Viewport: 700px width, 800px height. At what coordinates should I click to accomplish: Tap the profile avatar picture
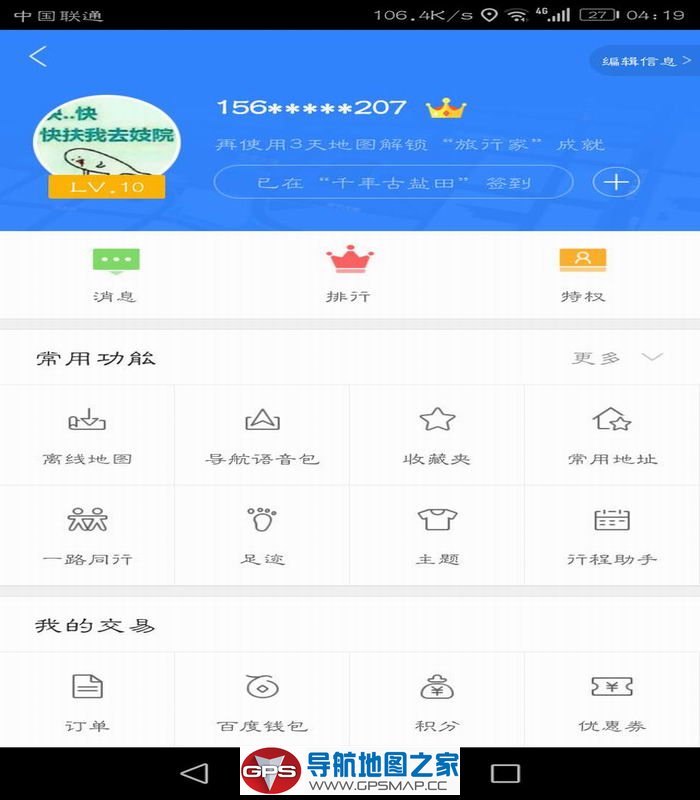tap(106, 140)
